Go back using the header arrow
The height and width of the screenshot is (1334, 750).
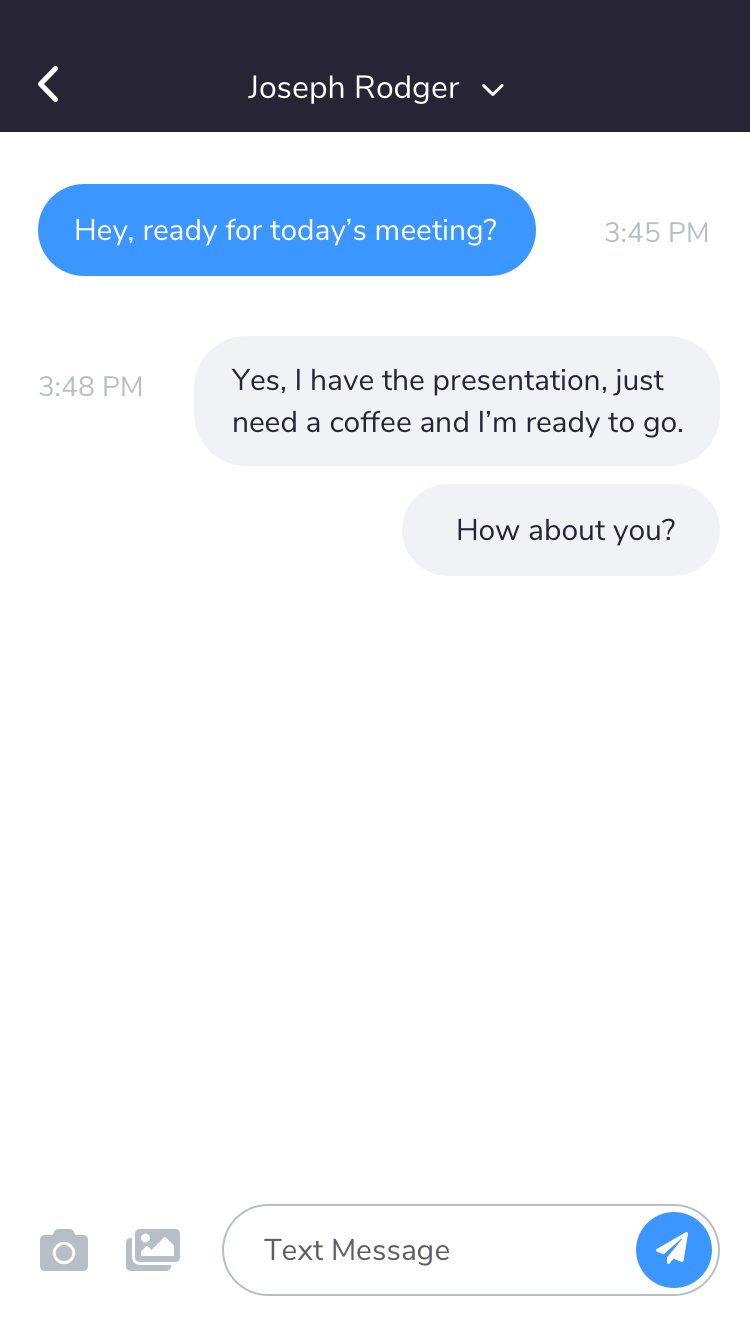point(48,85)
